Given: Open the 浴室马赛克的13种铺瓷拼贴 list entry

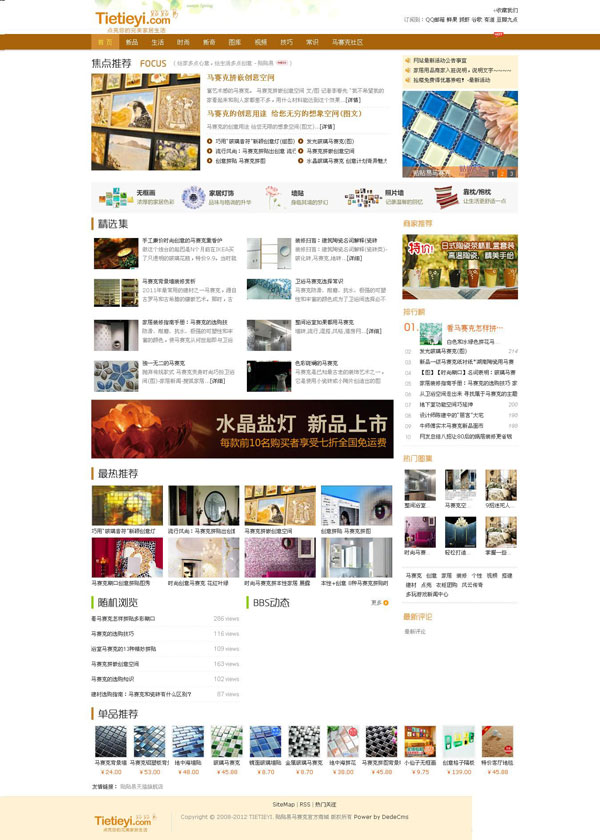Looking at the screenshot, I should click(124, 649).
